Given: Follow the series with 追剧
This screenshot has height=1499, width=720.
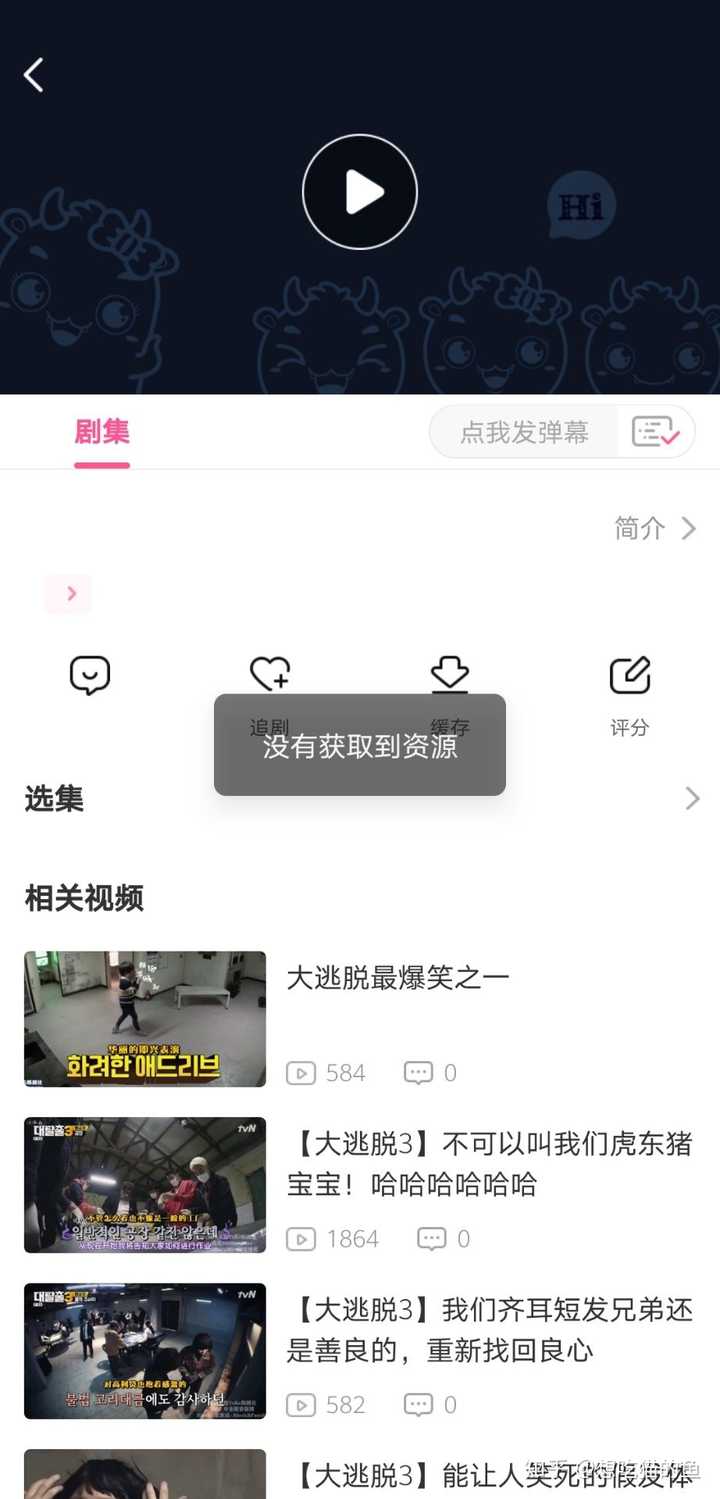Looking at the screenshot, I should pos(270,676).
